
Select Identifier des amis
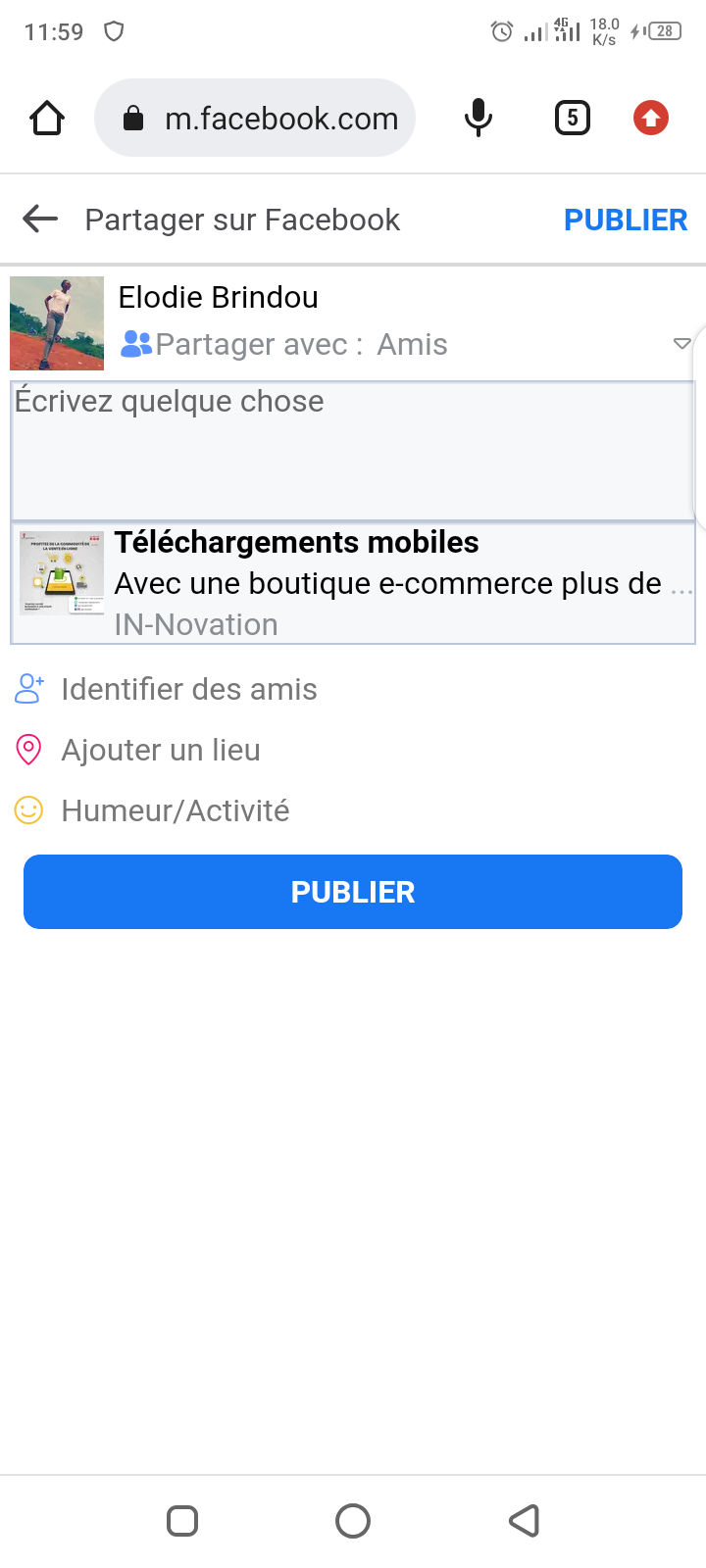[x=188, y=689]
